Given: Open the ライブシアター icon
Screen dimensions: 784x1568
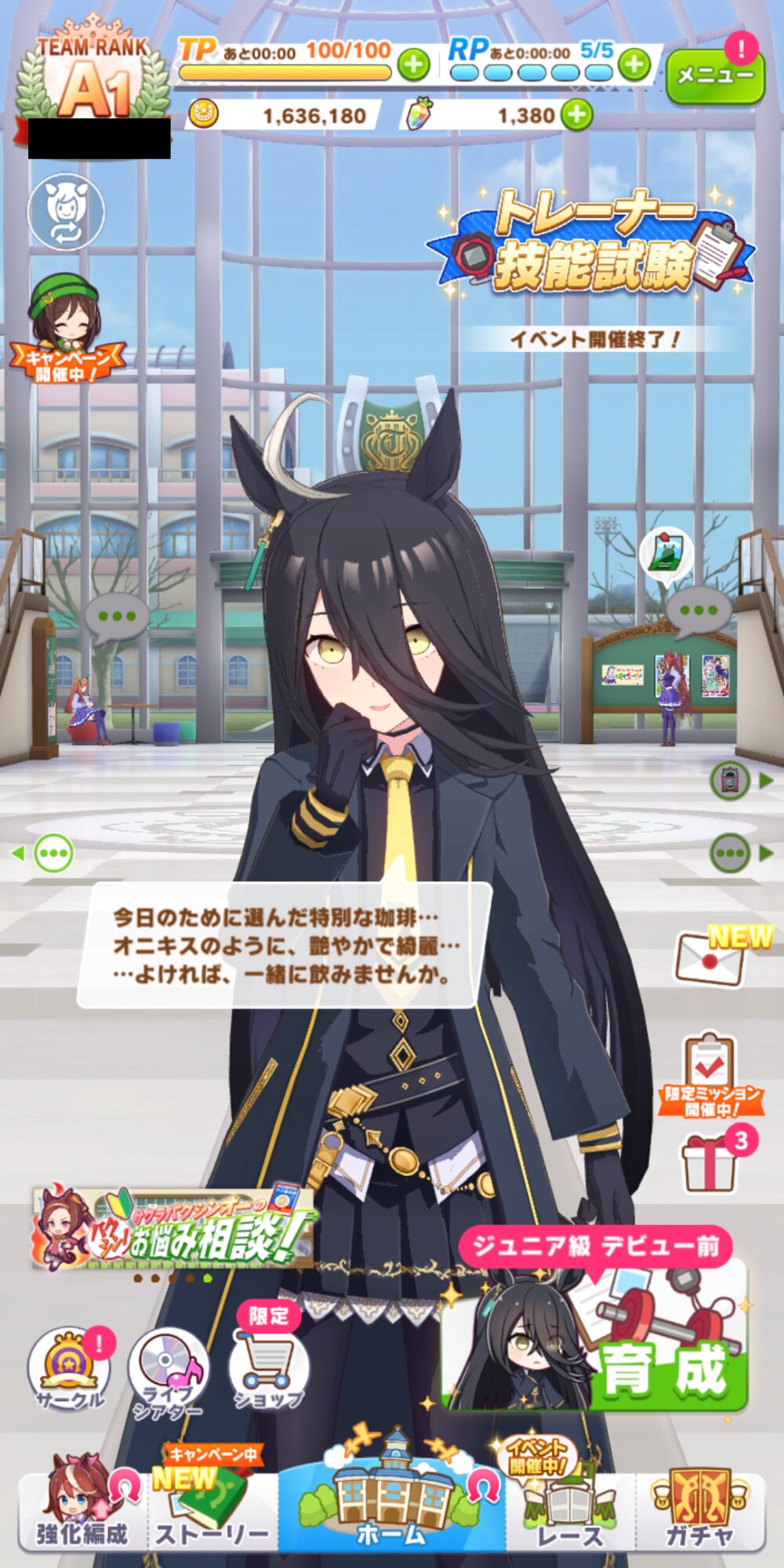Looking at the screenshot, I should click(168, 1374).
